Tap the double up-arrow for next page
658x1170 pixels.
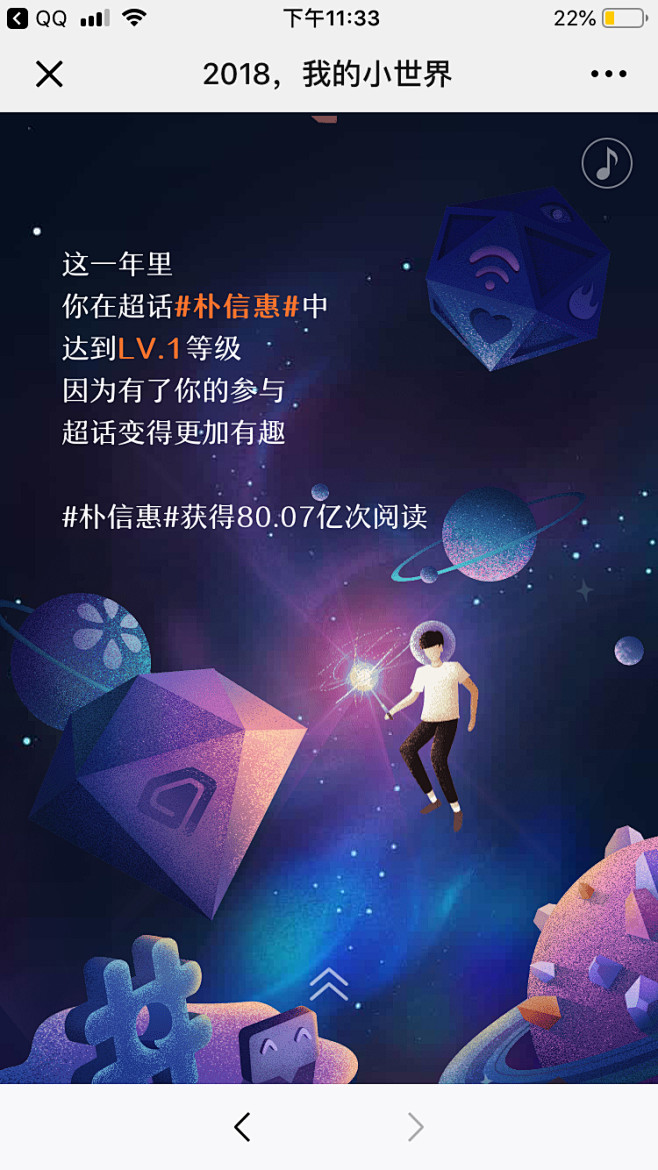pos(329,983)
